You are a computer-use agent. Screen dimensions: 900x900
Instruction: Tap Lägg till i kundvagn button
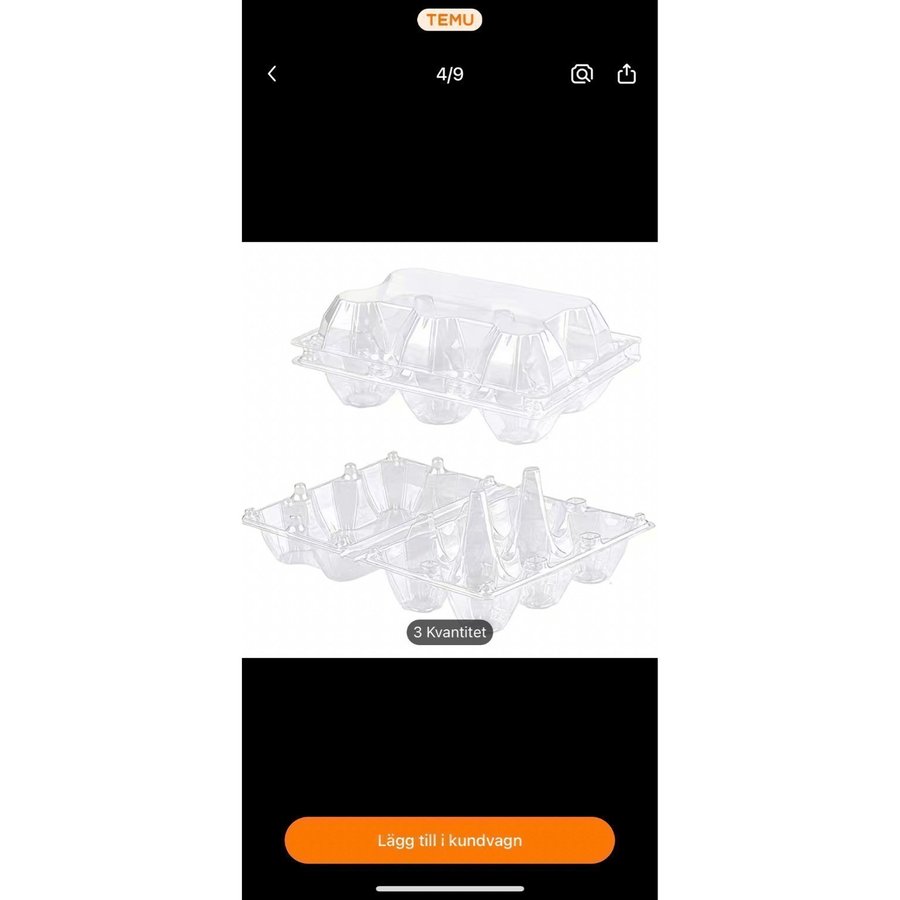click(x=450, y=840)
